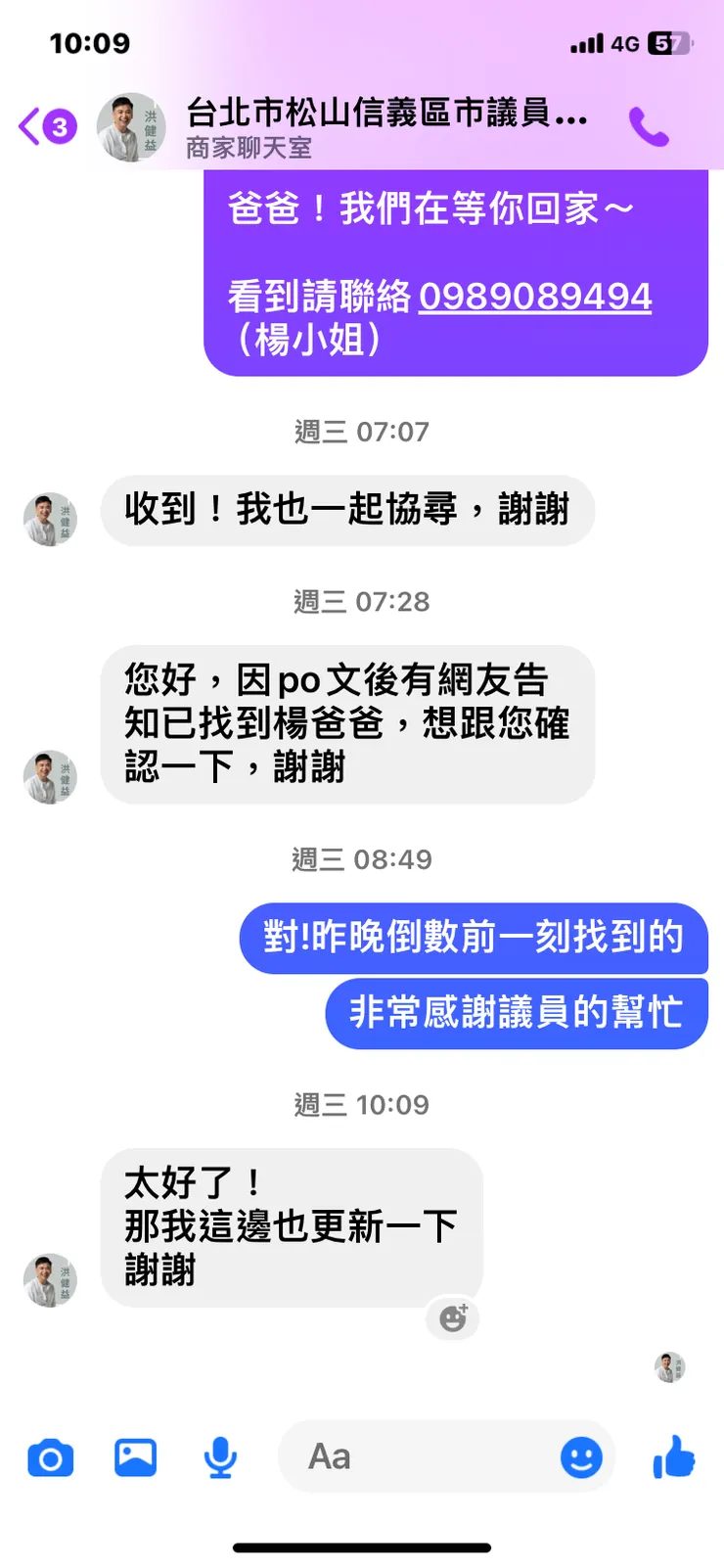The image size is (724, 1568).
Task: Add an emoji reaction to the 太好了 message
Action: pyautogui.click(x=451, y=1318)
